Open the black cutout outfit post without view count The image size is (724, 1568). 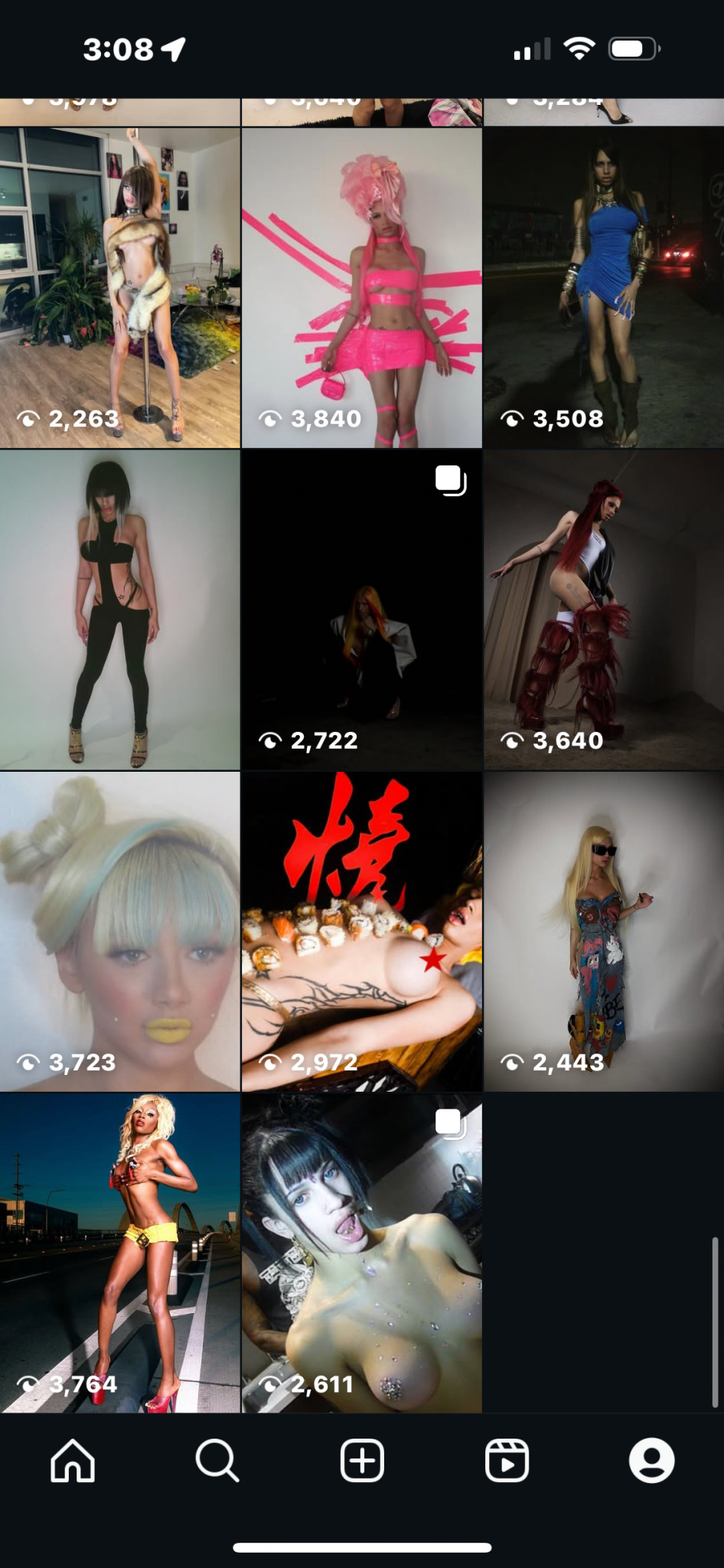tap(120, 609)
